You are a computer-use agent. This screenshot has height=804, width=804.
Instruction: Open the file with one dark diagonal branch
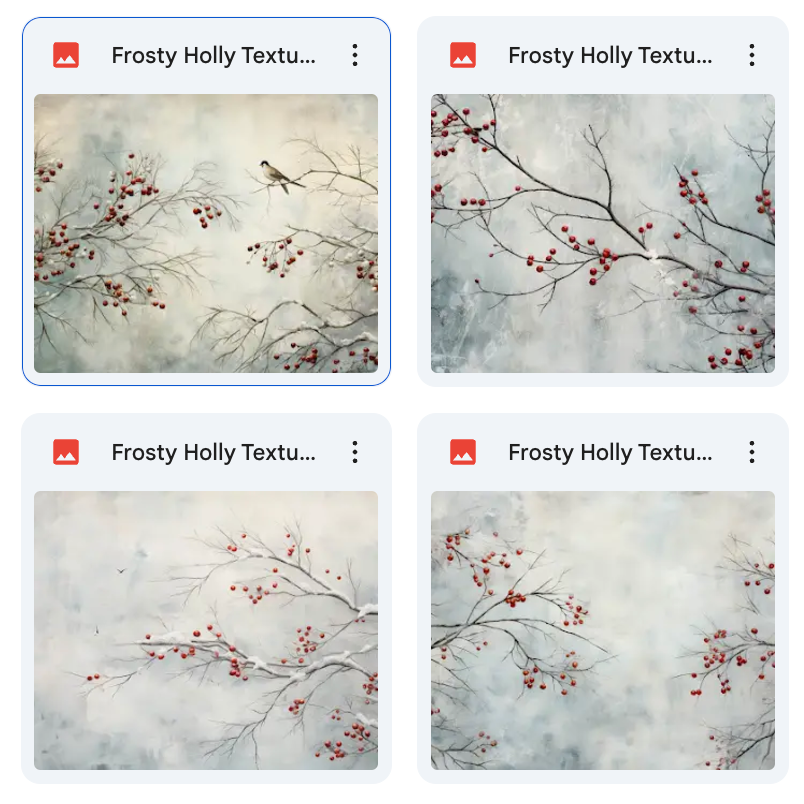click(x=602, y=233)
